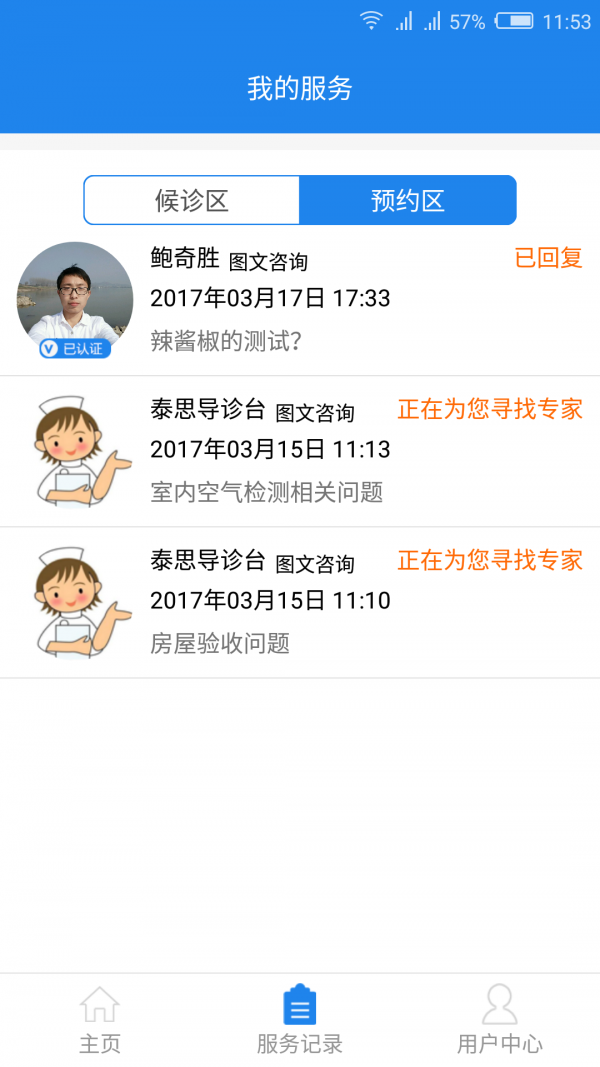View the 房屋验收问题 consultation

tap(300, 603)
